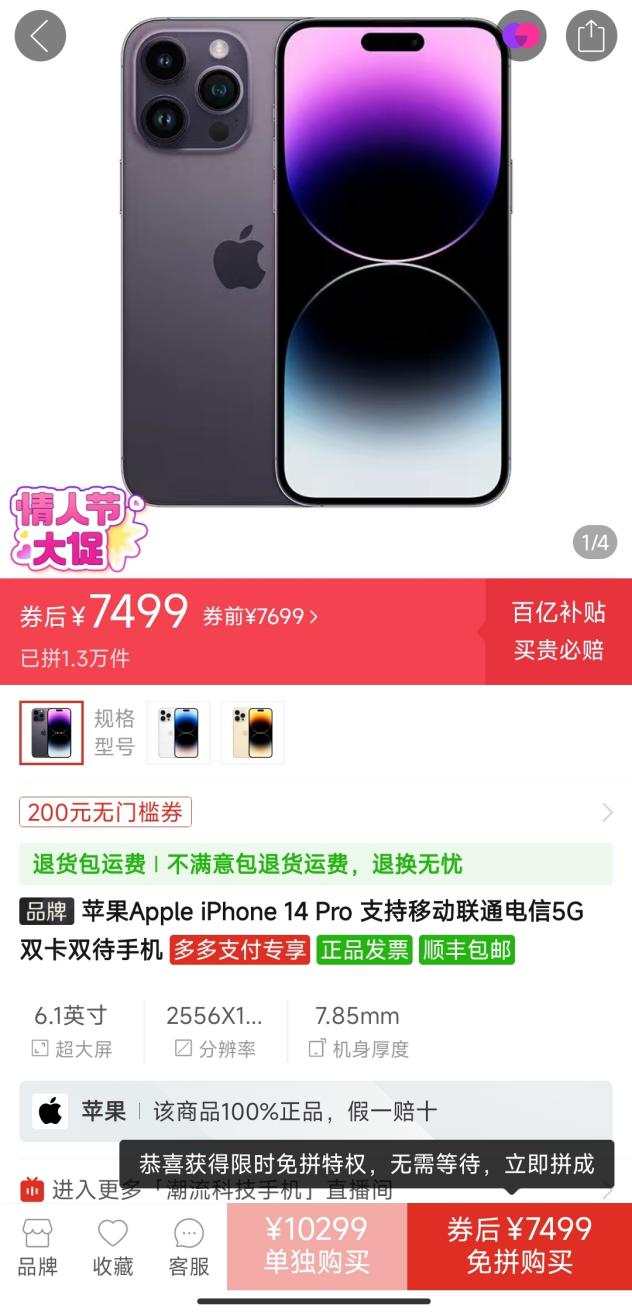Open 百亿补贴 买贵必赔 info

tap(558, 631)
